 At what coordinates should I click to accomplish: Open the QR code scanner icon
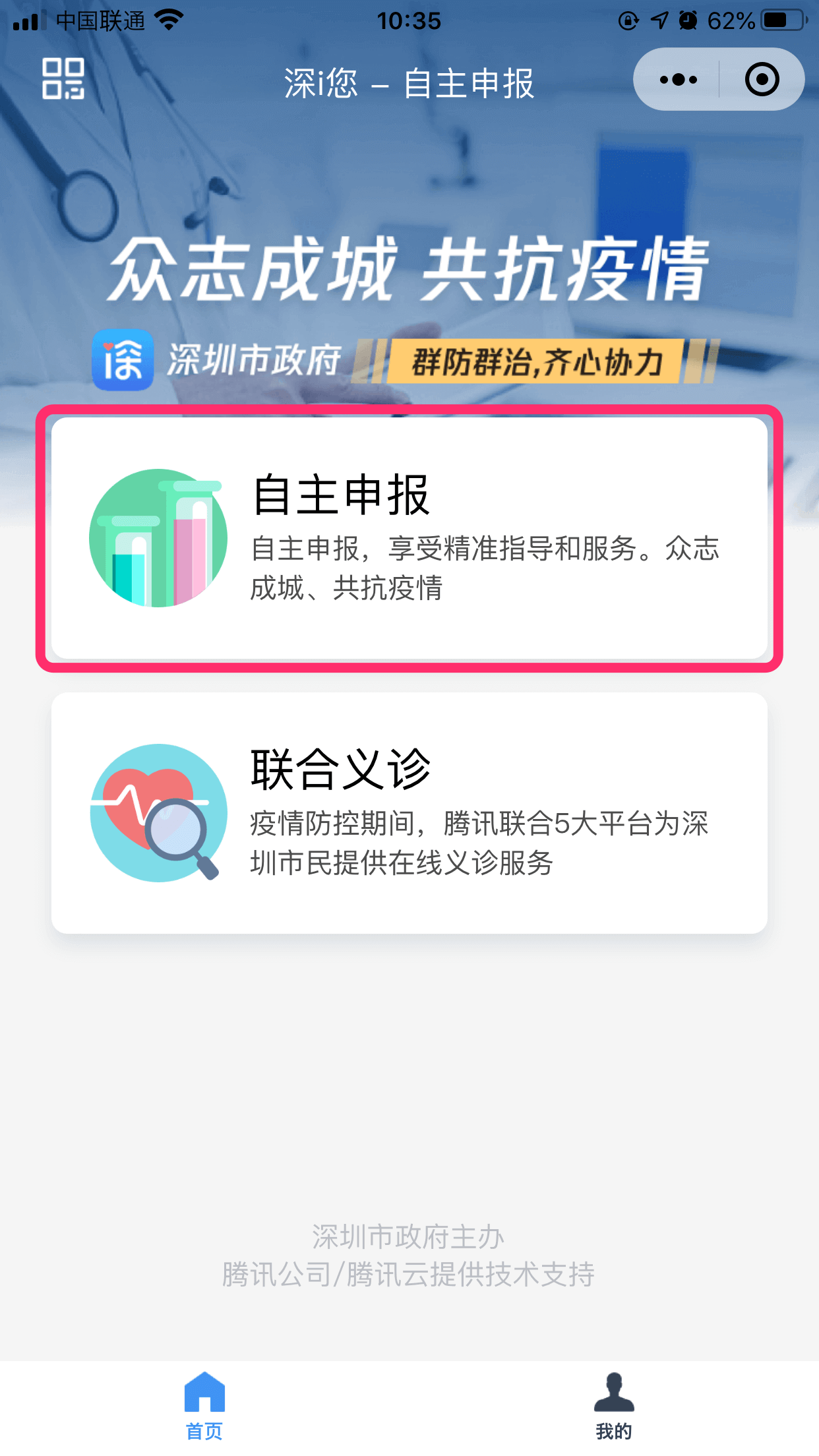coord(63,79)
